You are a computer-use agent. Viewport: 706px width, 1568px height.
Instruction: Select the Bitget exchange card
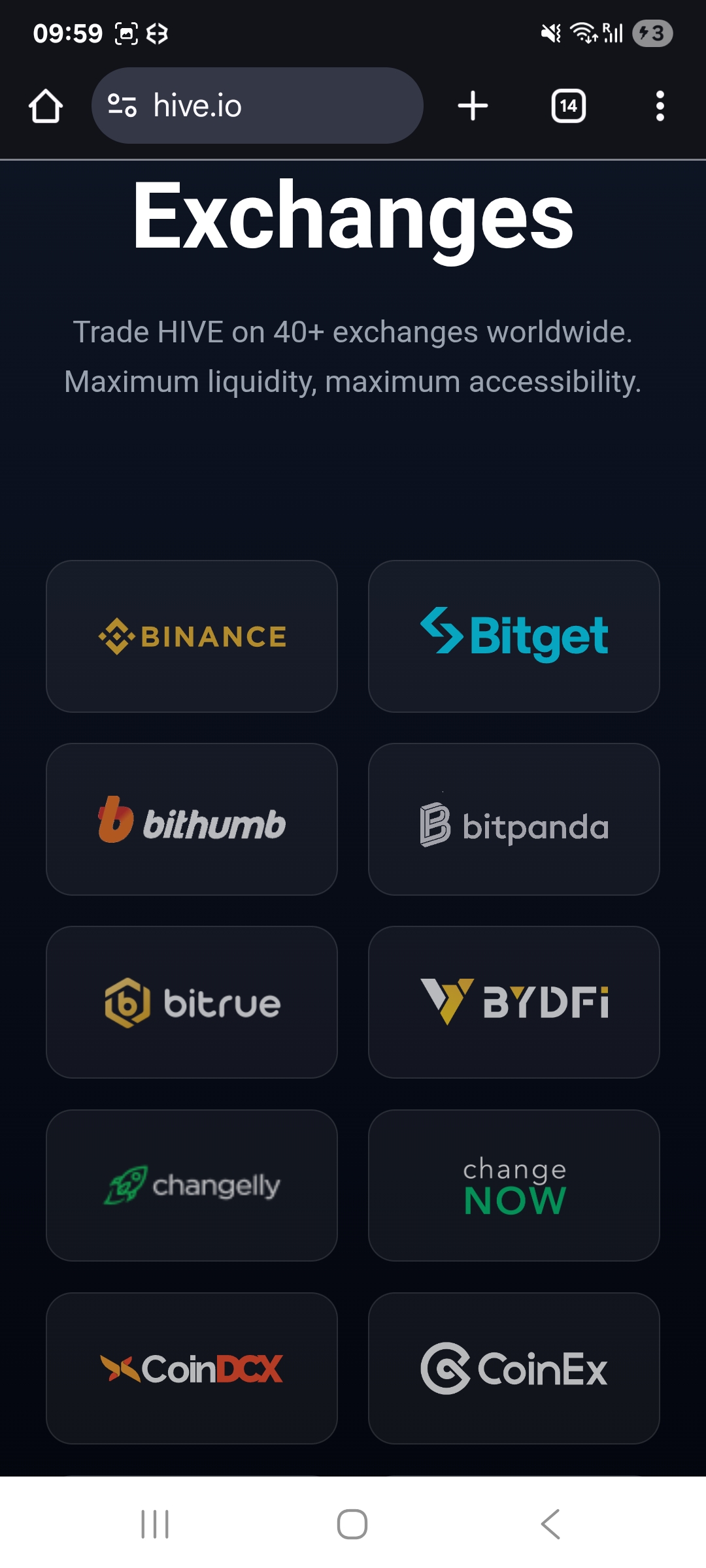[514, 636]
